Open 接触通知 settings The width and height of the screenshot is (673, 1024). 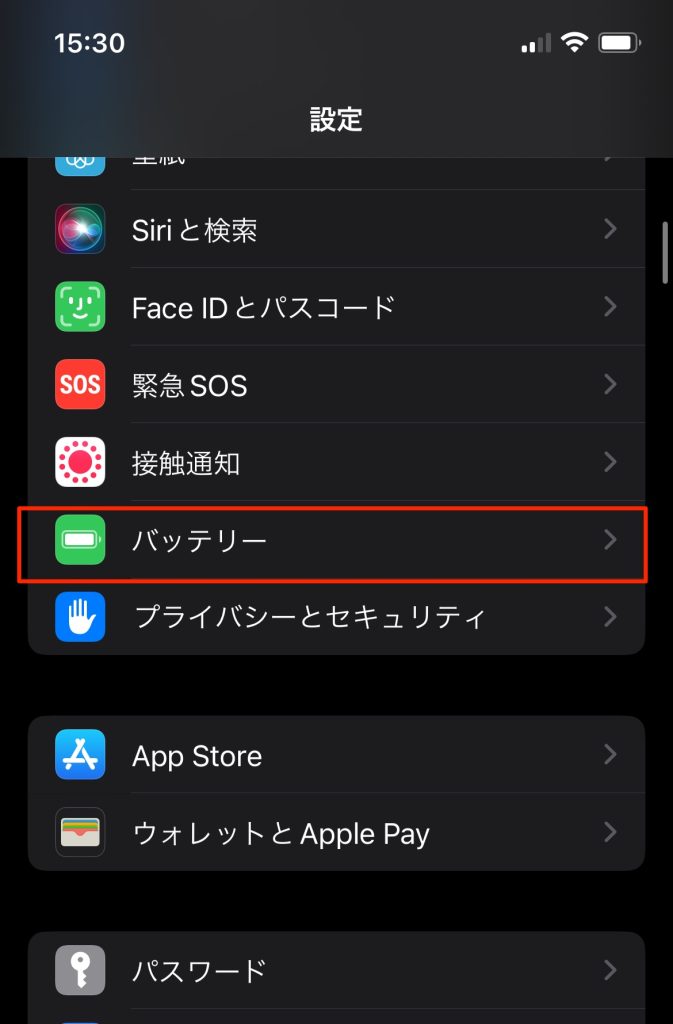[336, 463]
